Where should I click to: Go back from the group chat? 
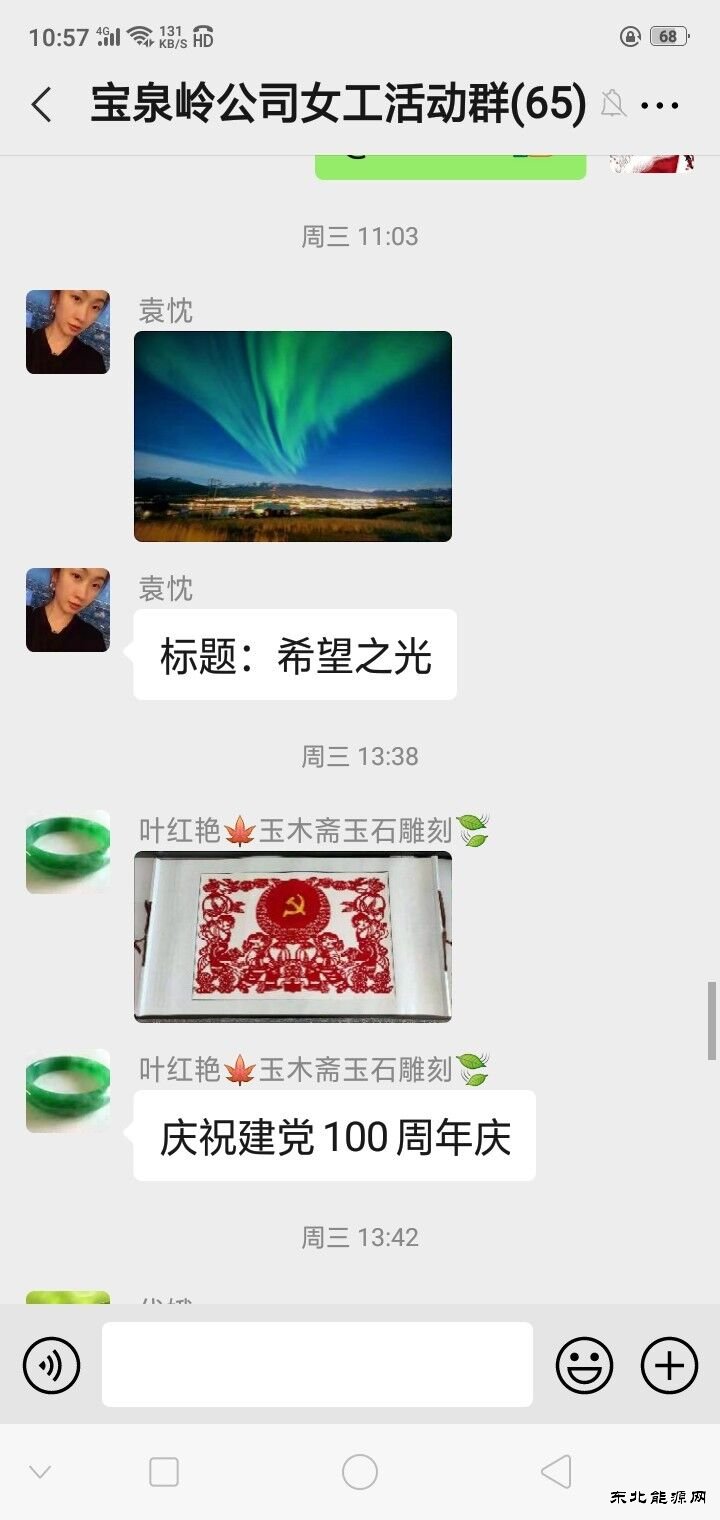[41, 104]
